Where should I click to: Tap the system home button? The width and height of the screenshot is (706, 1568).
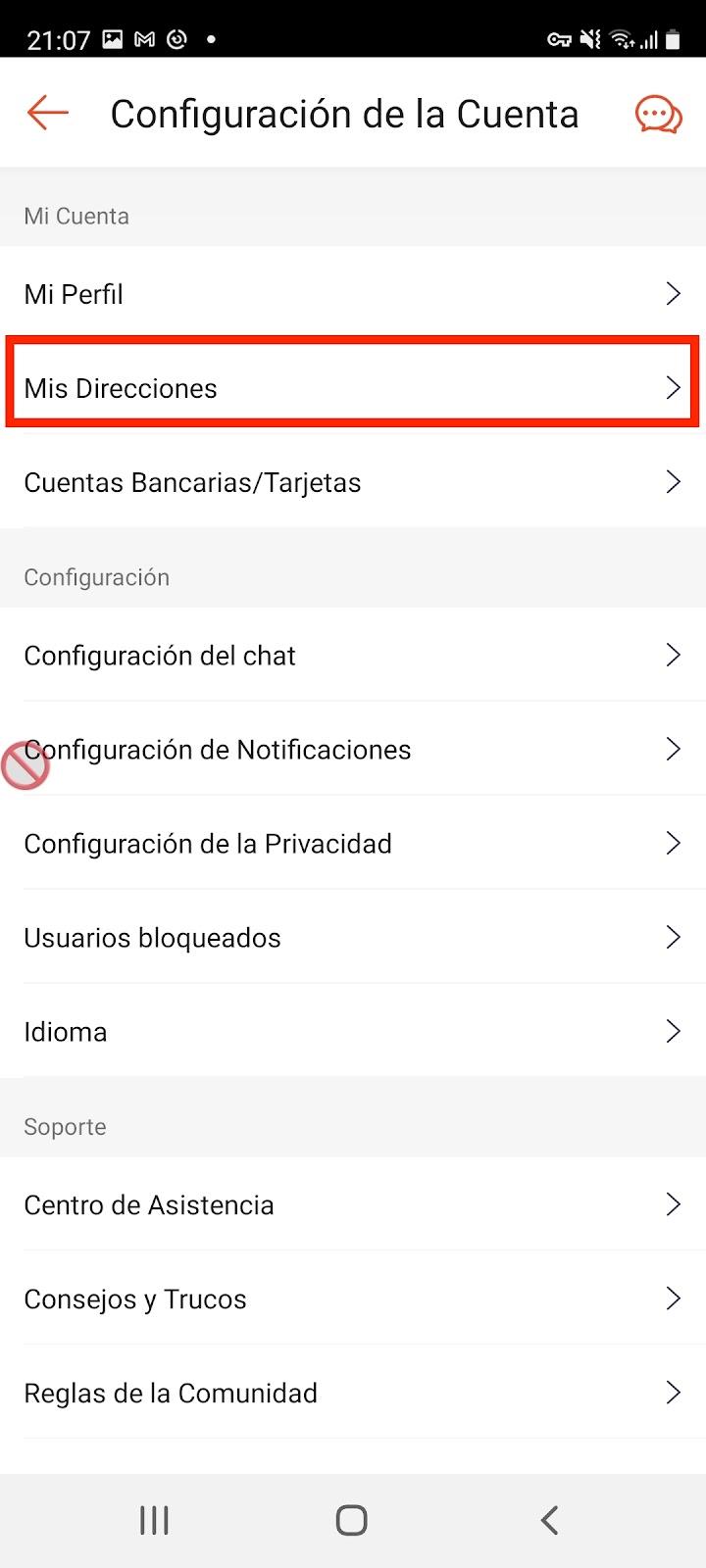click(352, 1520)
